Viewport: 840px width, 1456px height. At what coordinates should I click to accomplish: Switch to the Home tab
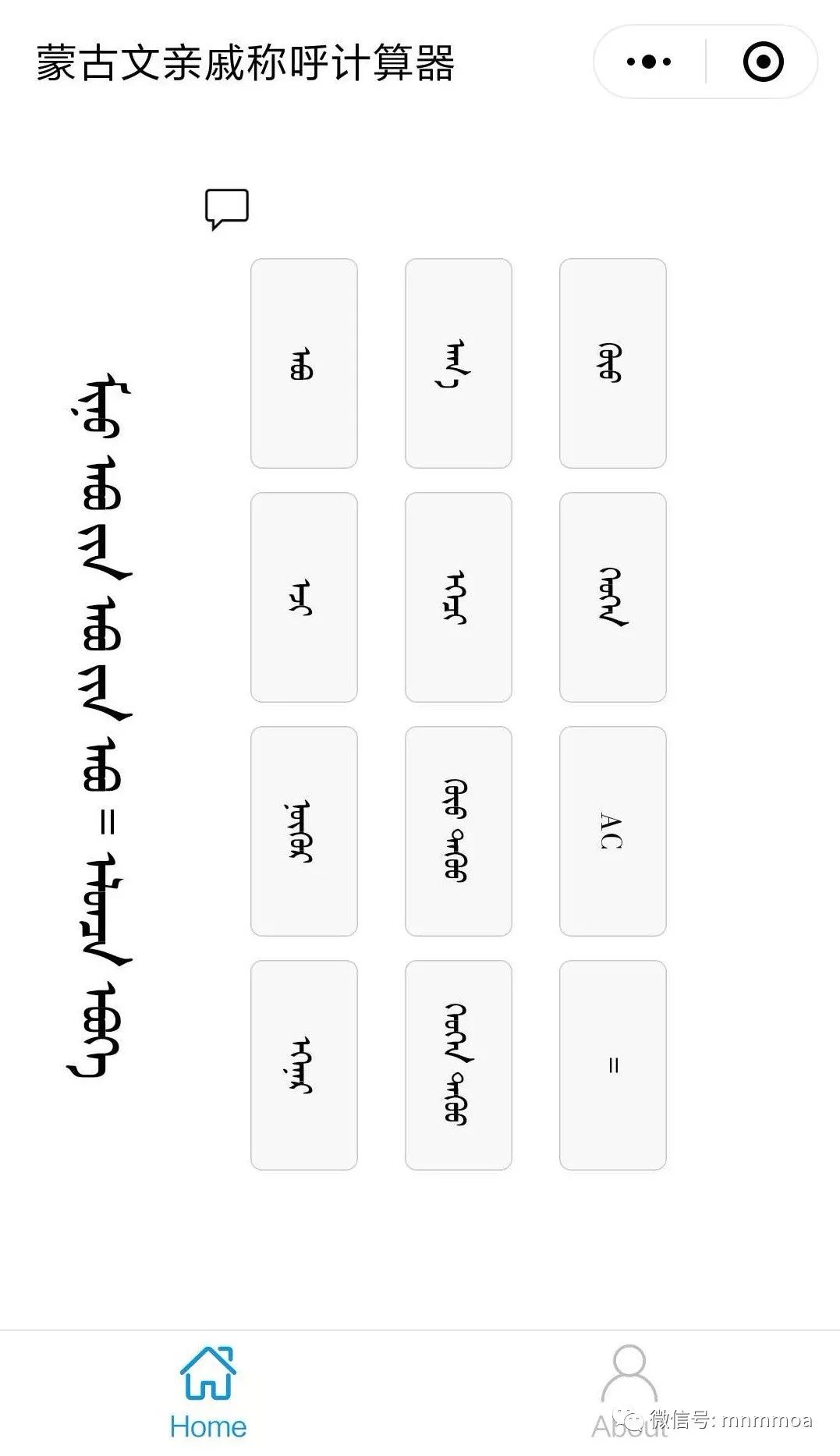[x=208, y=1392]
